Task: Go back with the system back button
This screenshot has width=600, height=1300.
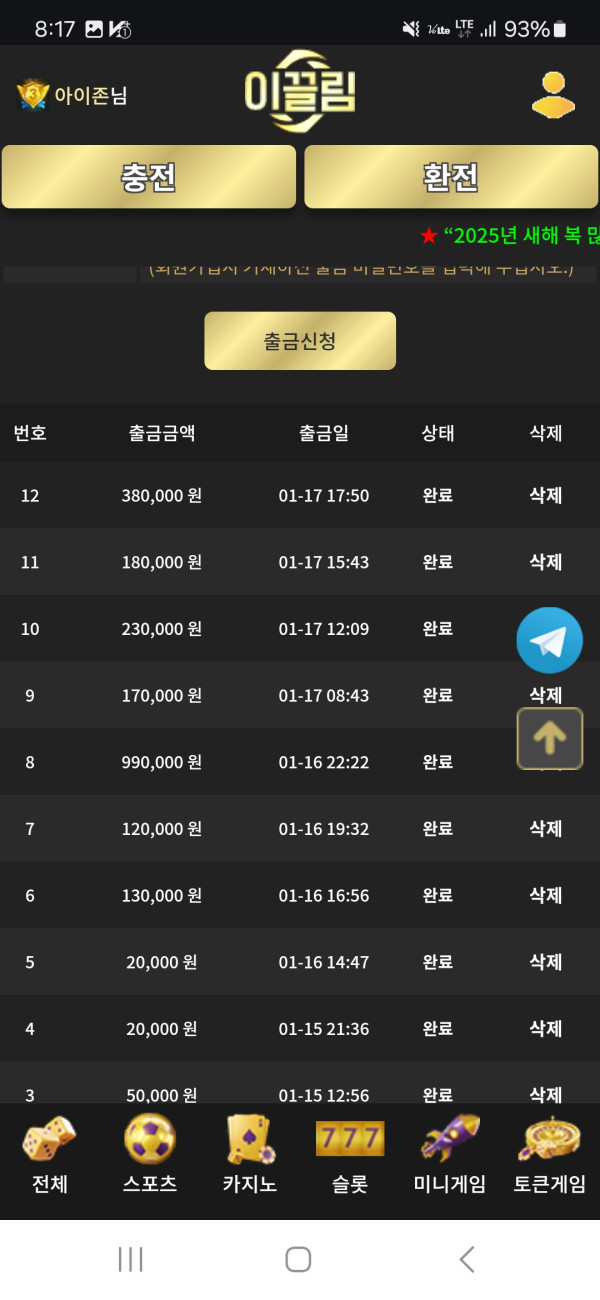Action: (466, 1259)
